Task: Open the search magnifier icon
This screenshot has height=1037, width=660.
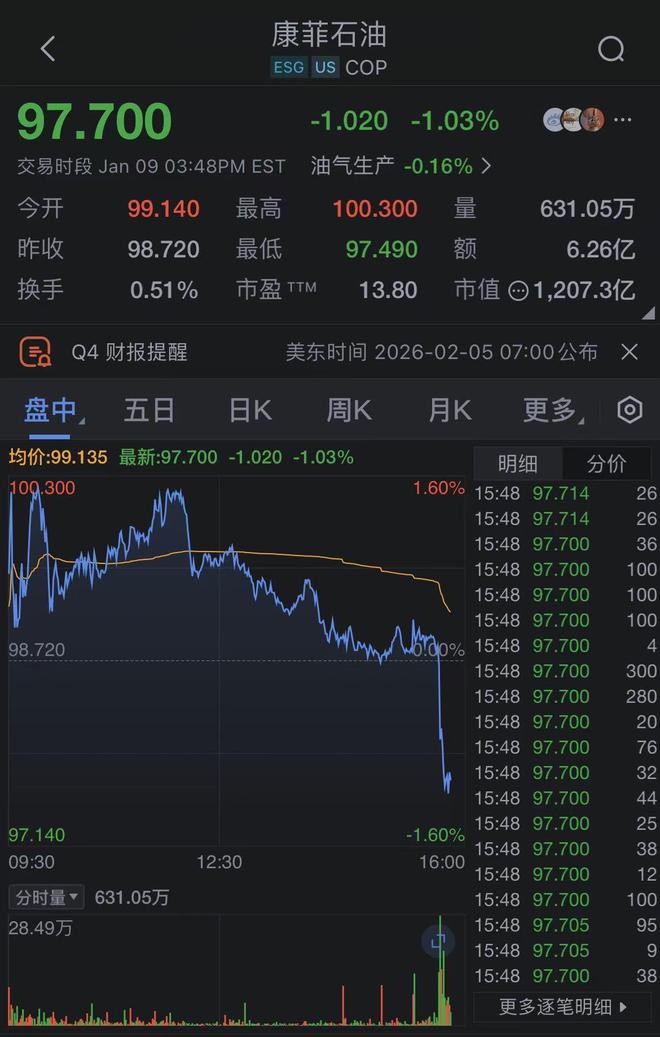Action: point(611,49)
